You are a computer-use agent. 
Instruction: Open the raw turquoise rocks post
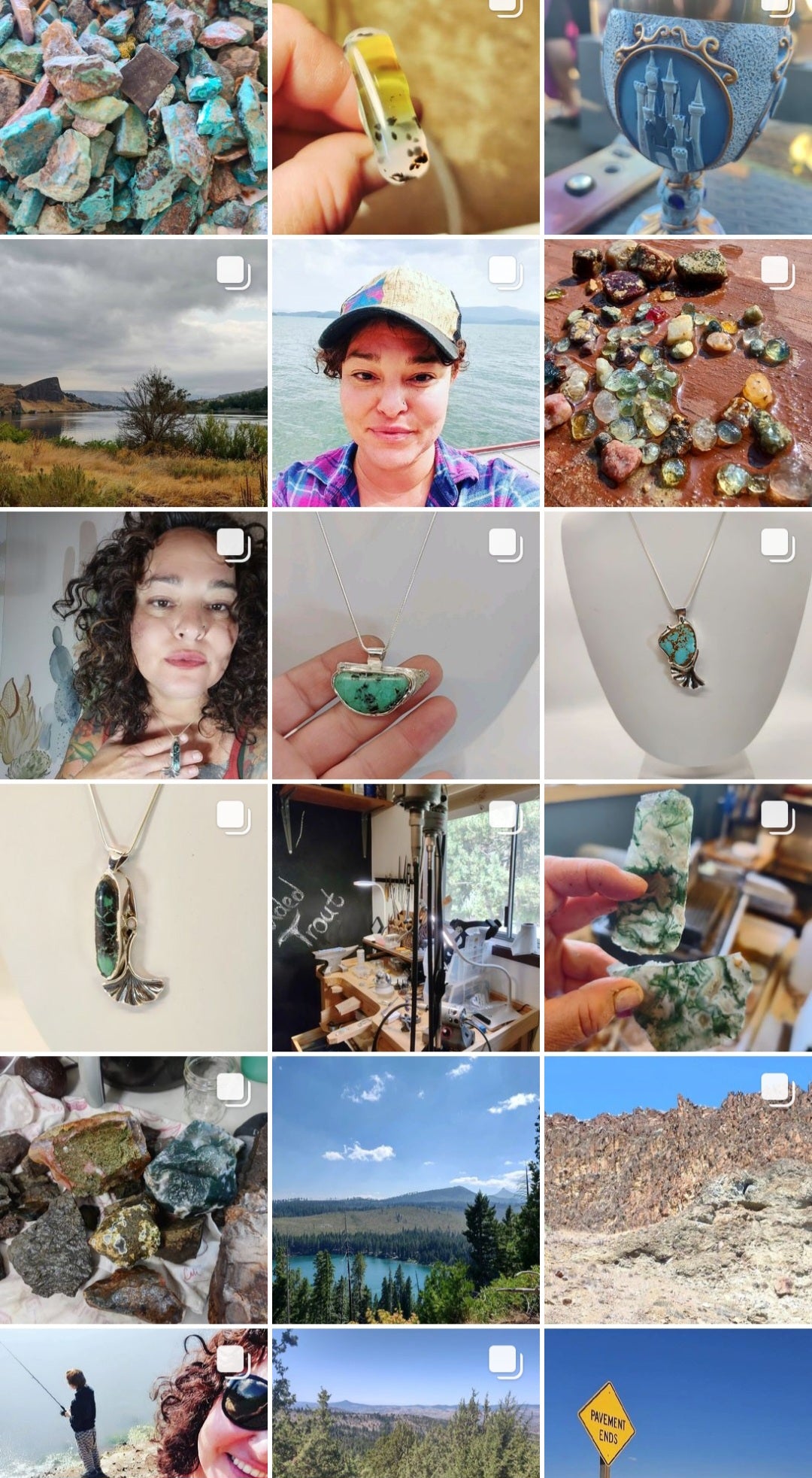coord(133,117)
